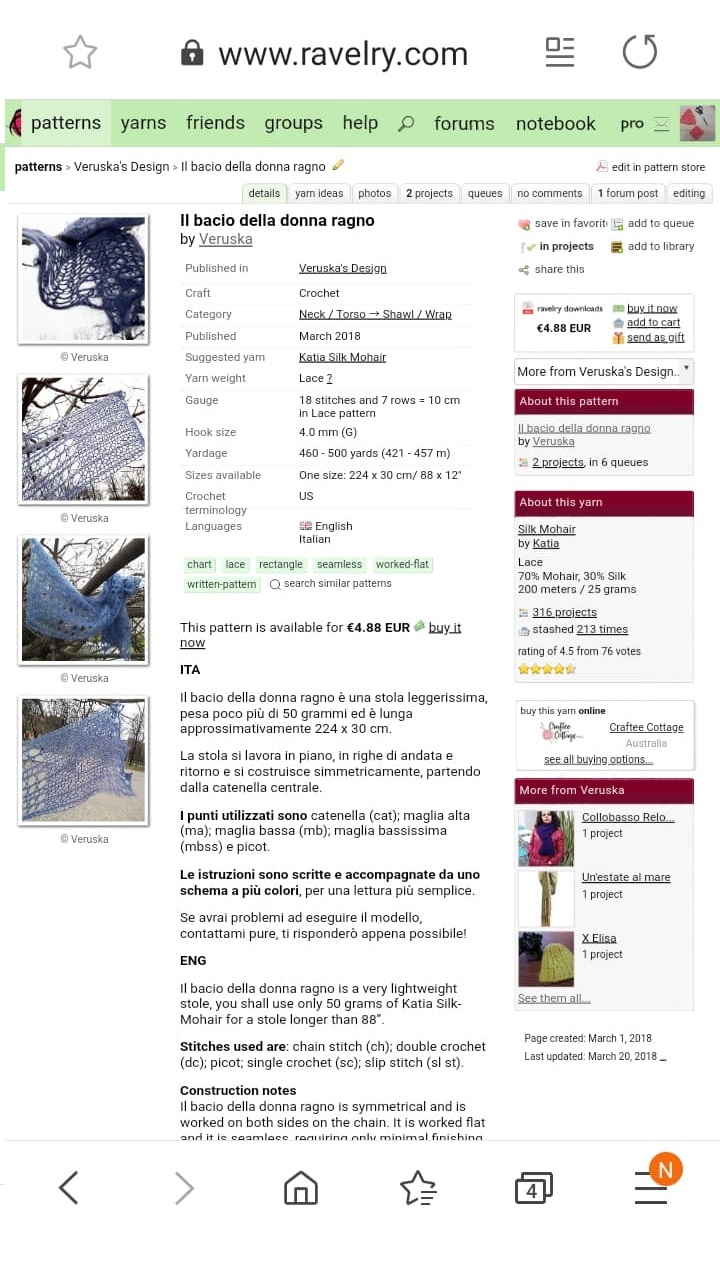The width and height of the screenshot is (720, 1280).
Task: Send this pattern as gift
Action: (x=655, y=337)
